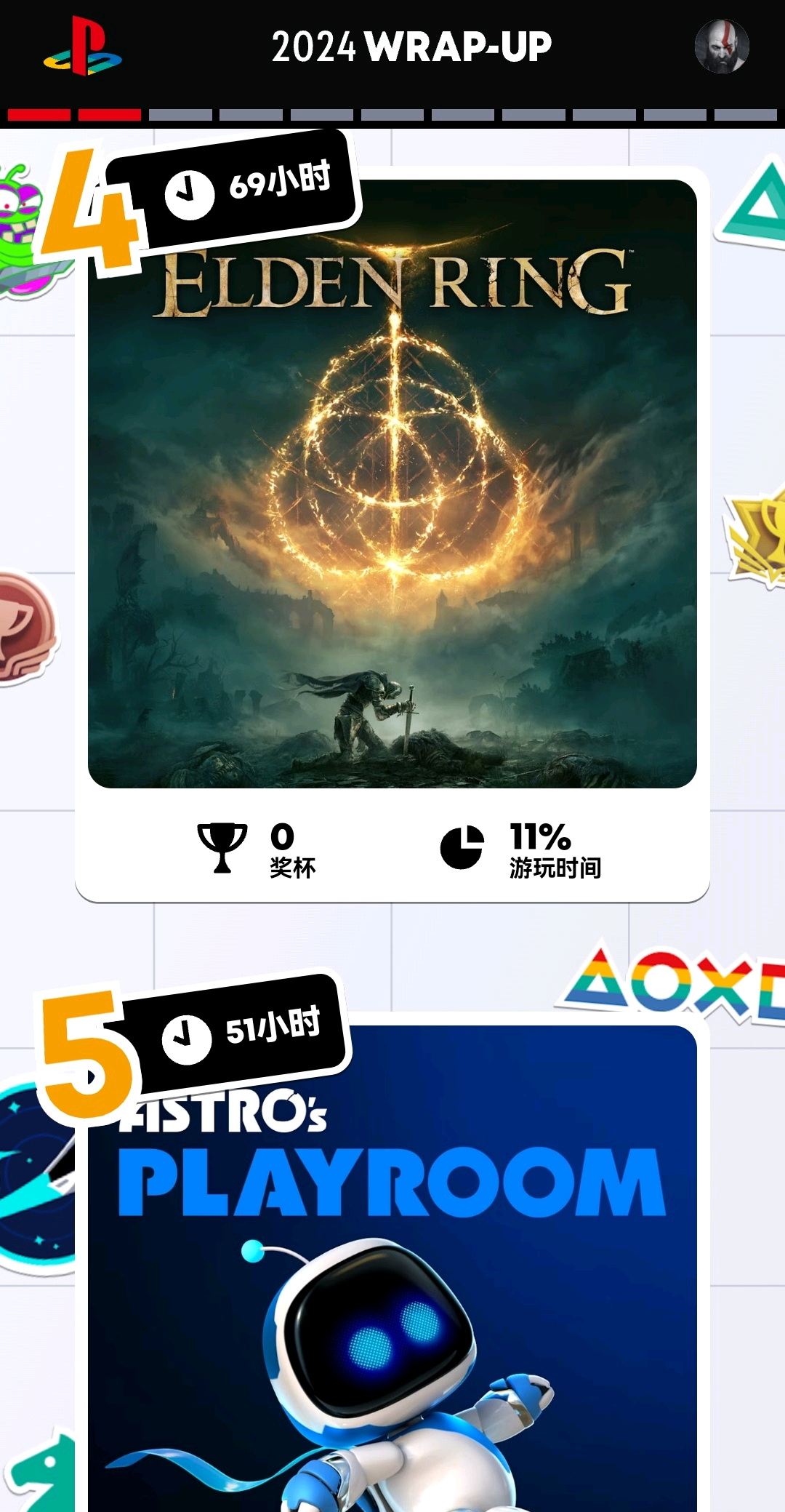Open the Elden Ring game card
Viewport: 785px width, 1512px height.
392,509
